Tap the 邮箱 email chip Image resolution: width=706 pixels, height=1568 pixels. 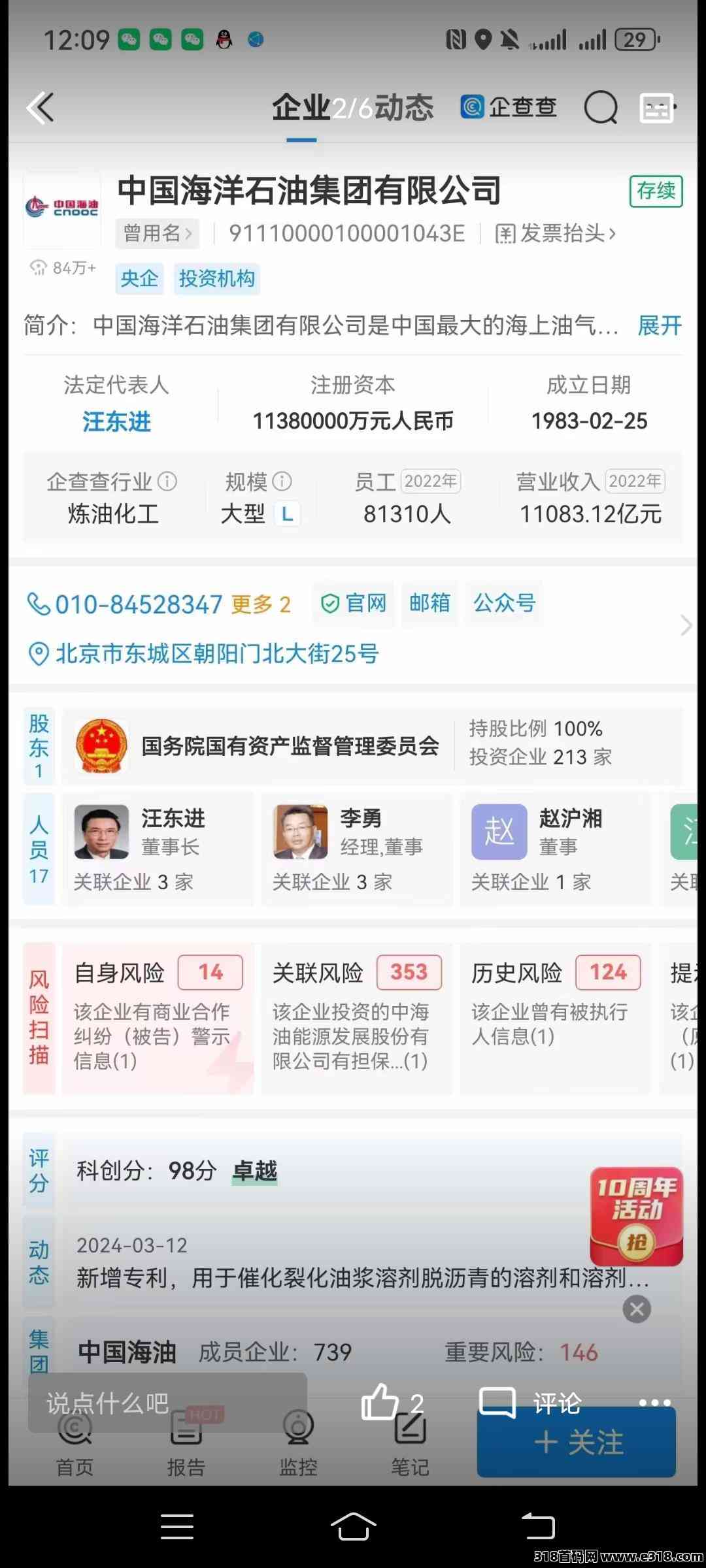pos(429,603)
